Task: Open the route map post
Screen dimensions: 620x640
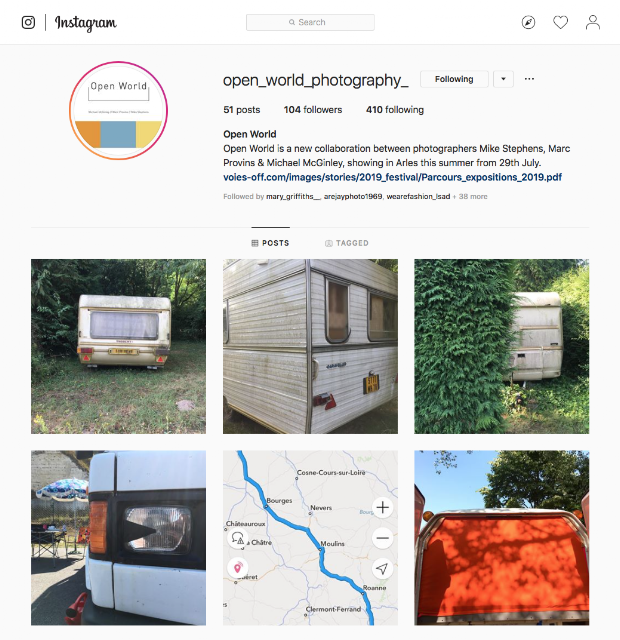Action: pos(310,538)
